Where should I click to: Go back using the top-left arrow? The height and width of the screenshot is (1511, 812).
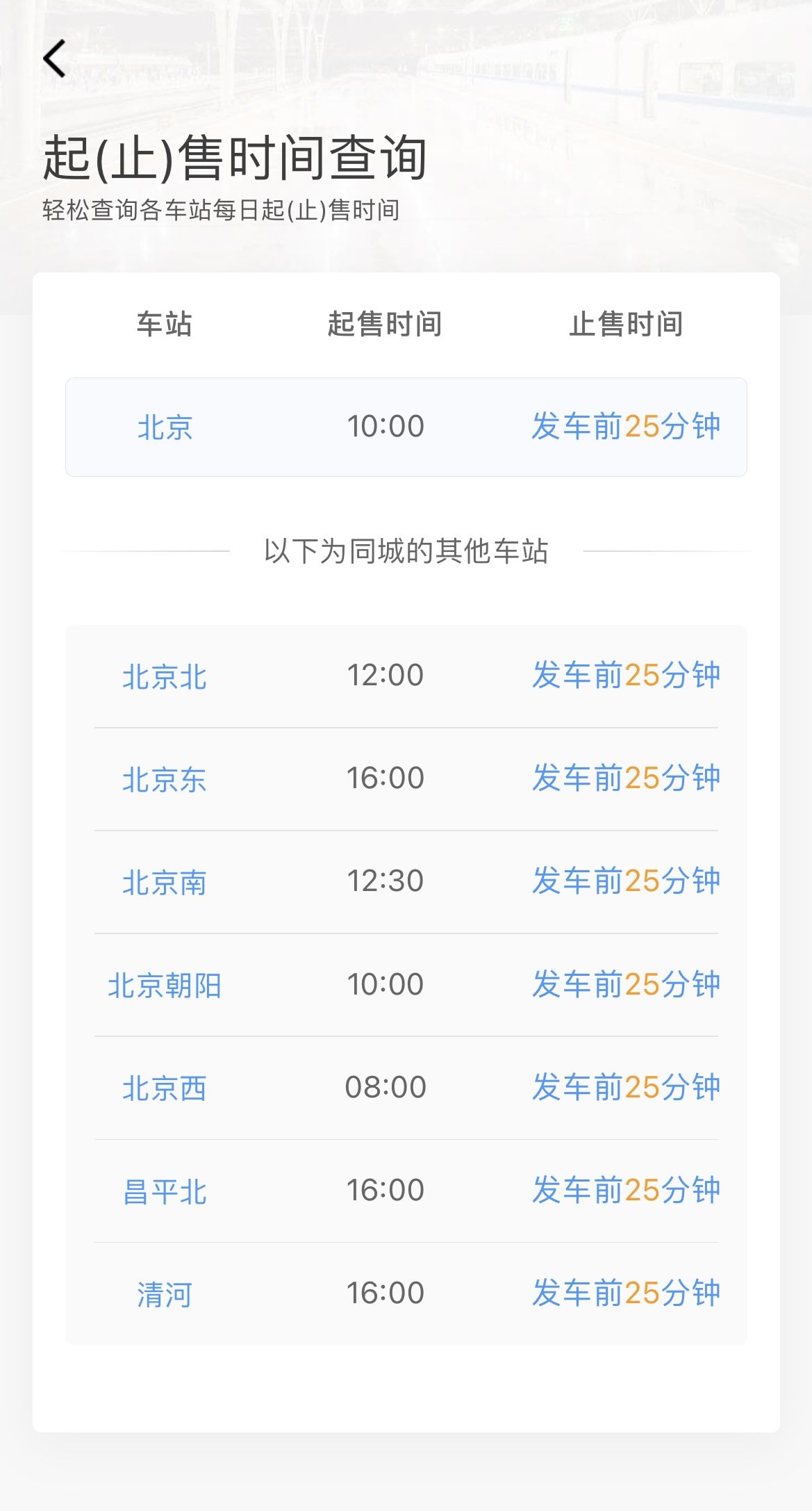[54, 58]
